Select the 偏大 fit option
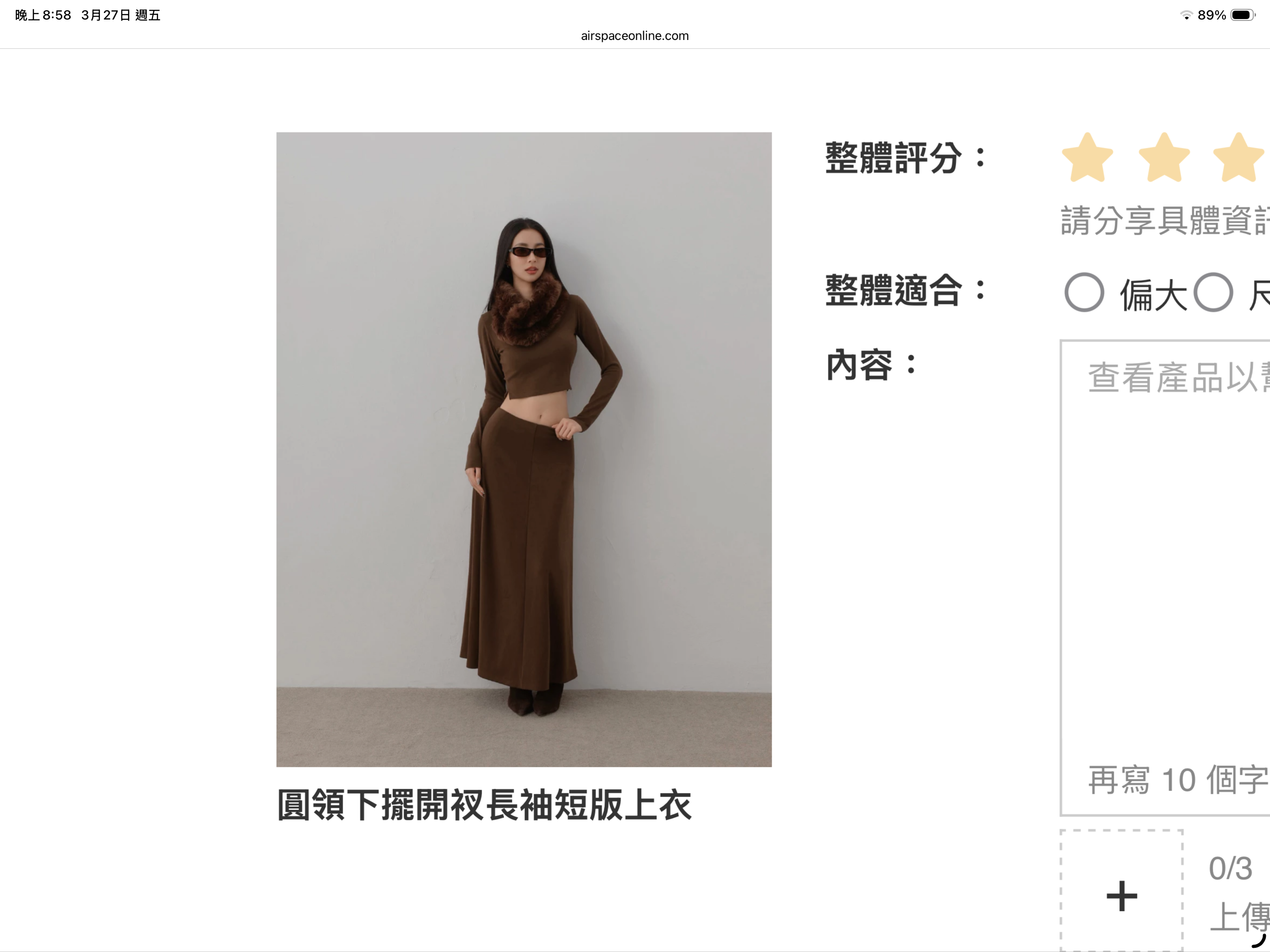This screenshot has height=952, width=1270. 1084,293
